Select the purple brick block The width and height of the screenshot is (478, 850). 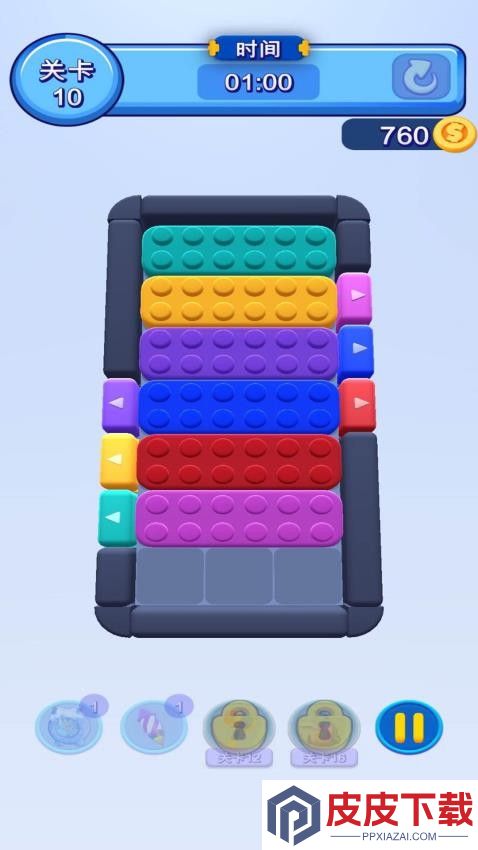(x=239, y=353)
